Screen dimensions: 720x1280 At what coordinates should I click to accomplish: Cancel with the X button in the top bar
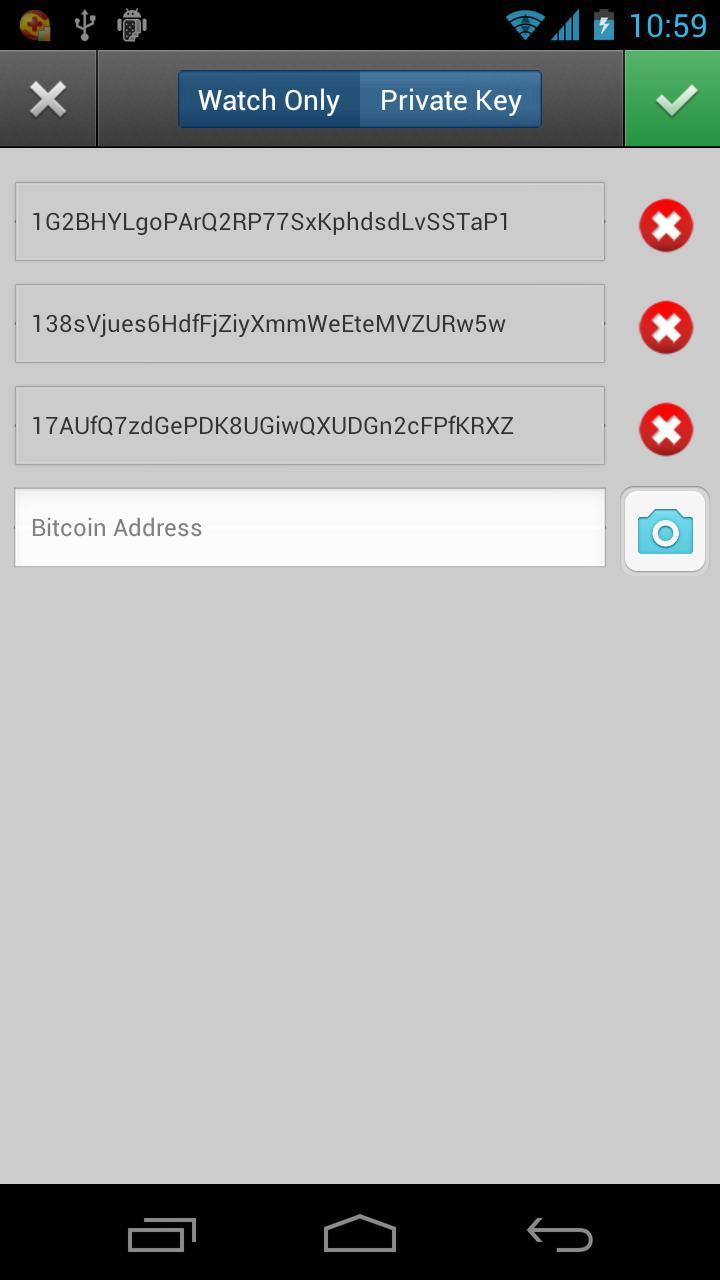[48, 99]
